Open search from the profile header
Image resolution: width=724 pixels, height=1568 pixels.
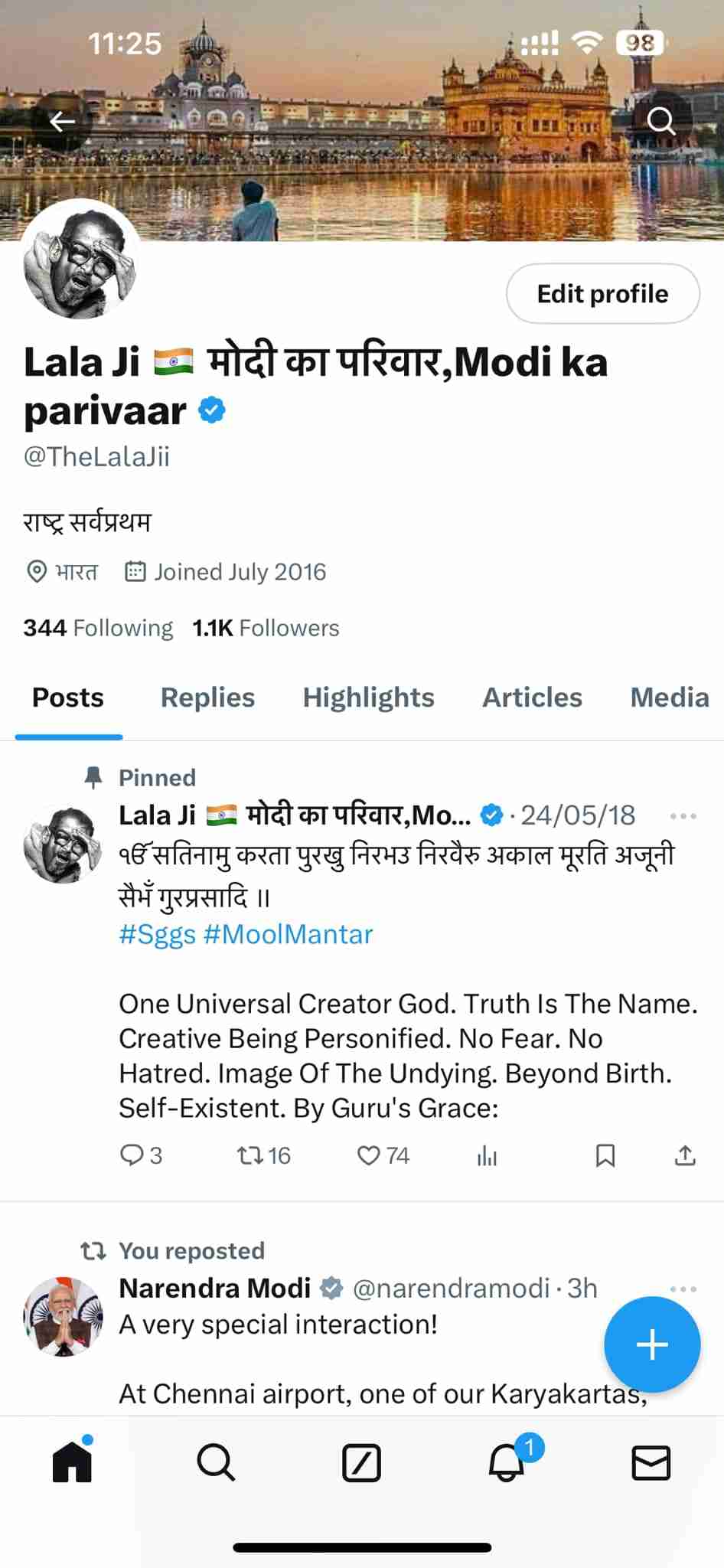(x=661, y=121)
